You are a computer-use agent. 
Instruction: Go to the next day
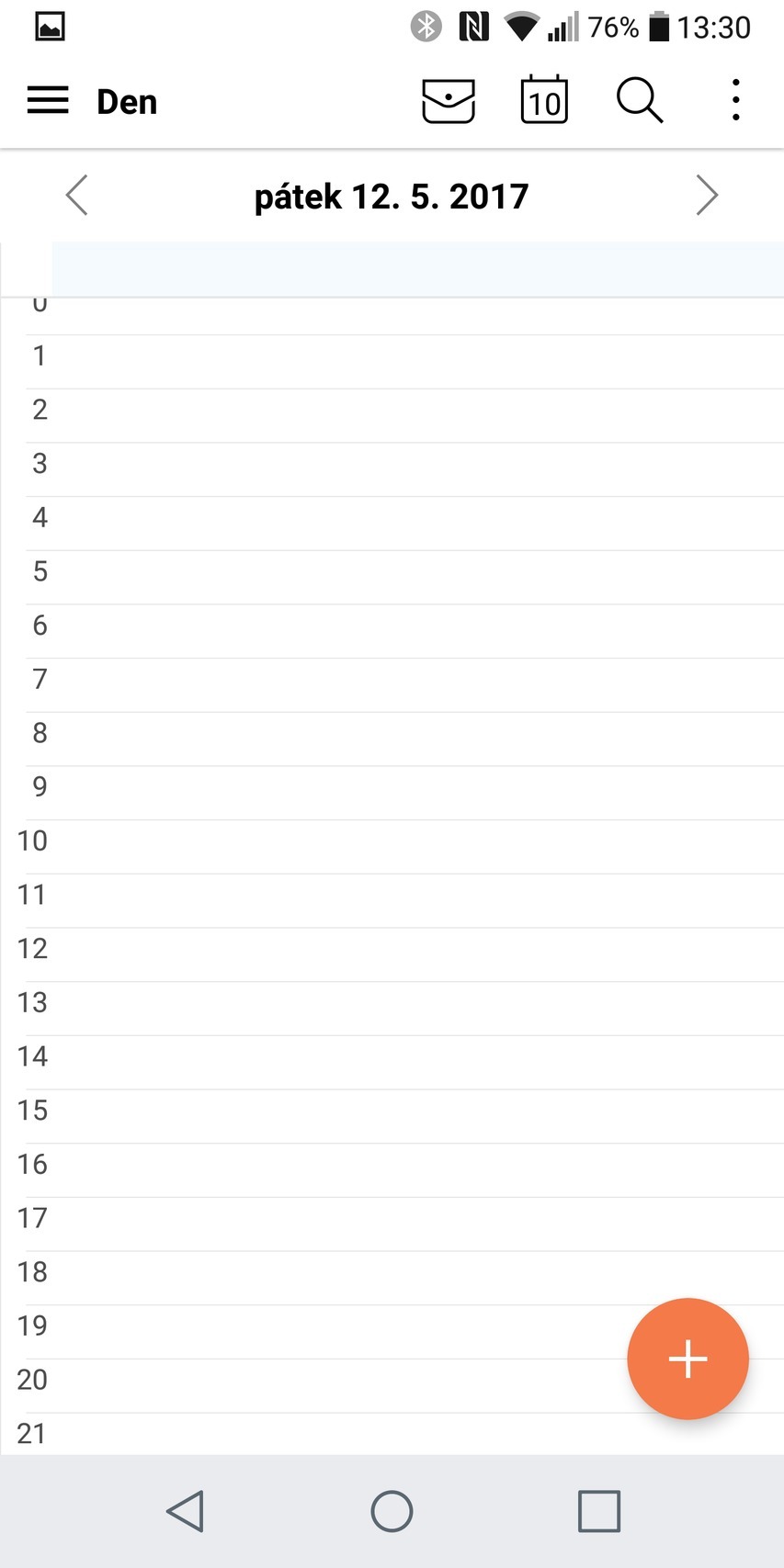[706, 195]
